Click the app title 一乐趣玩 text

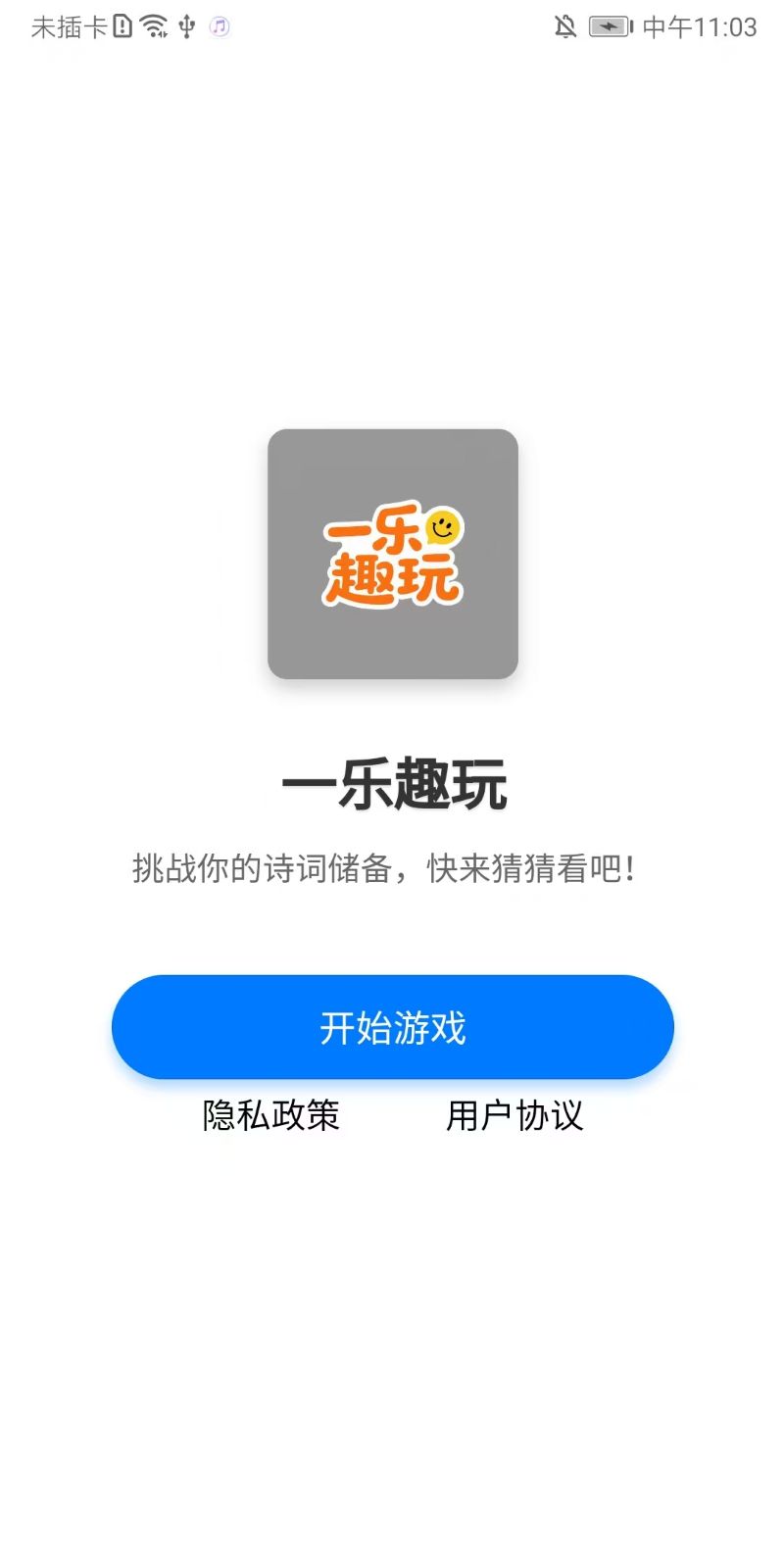[392, 784]
